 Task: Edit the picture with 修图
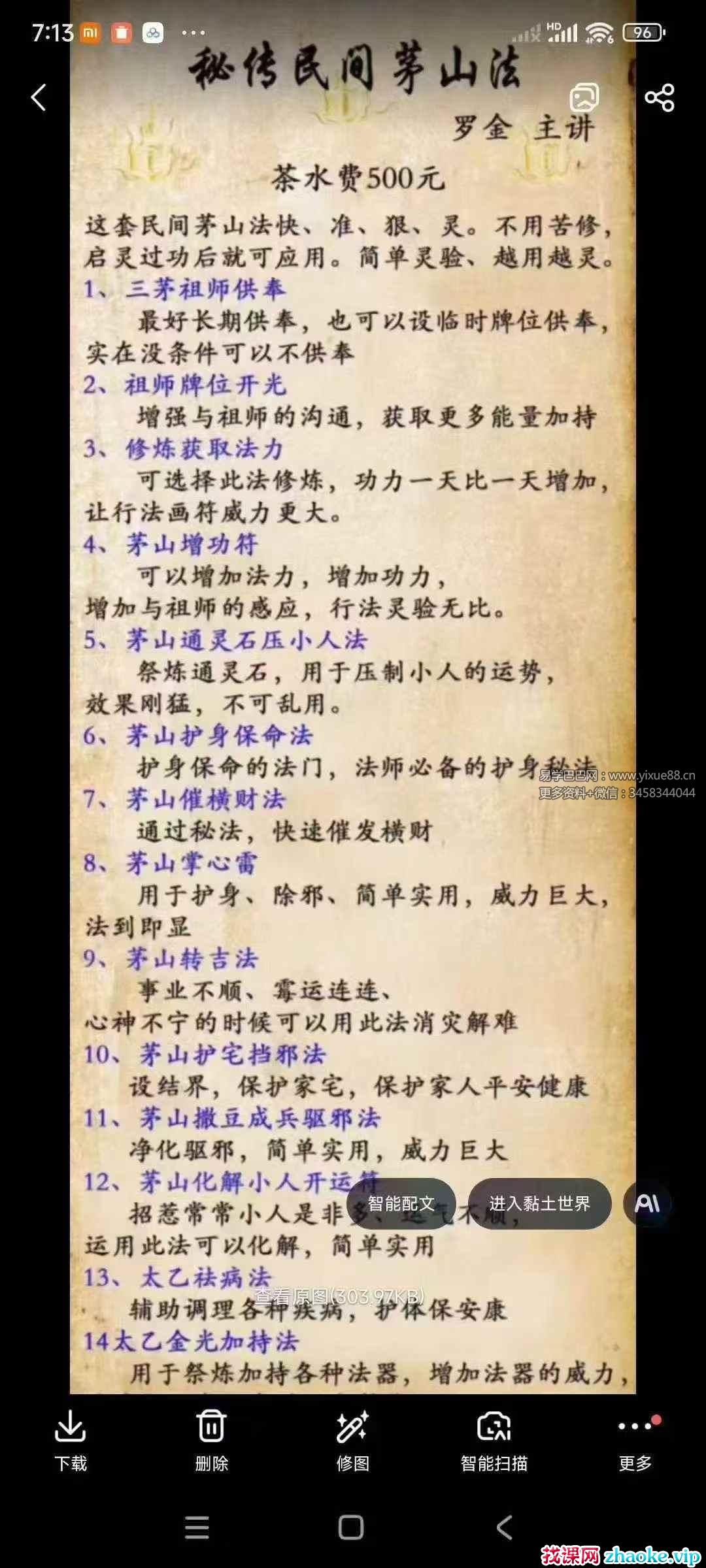[352, 1441]
